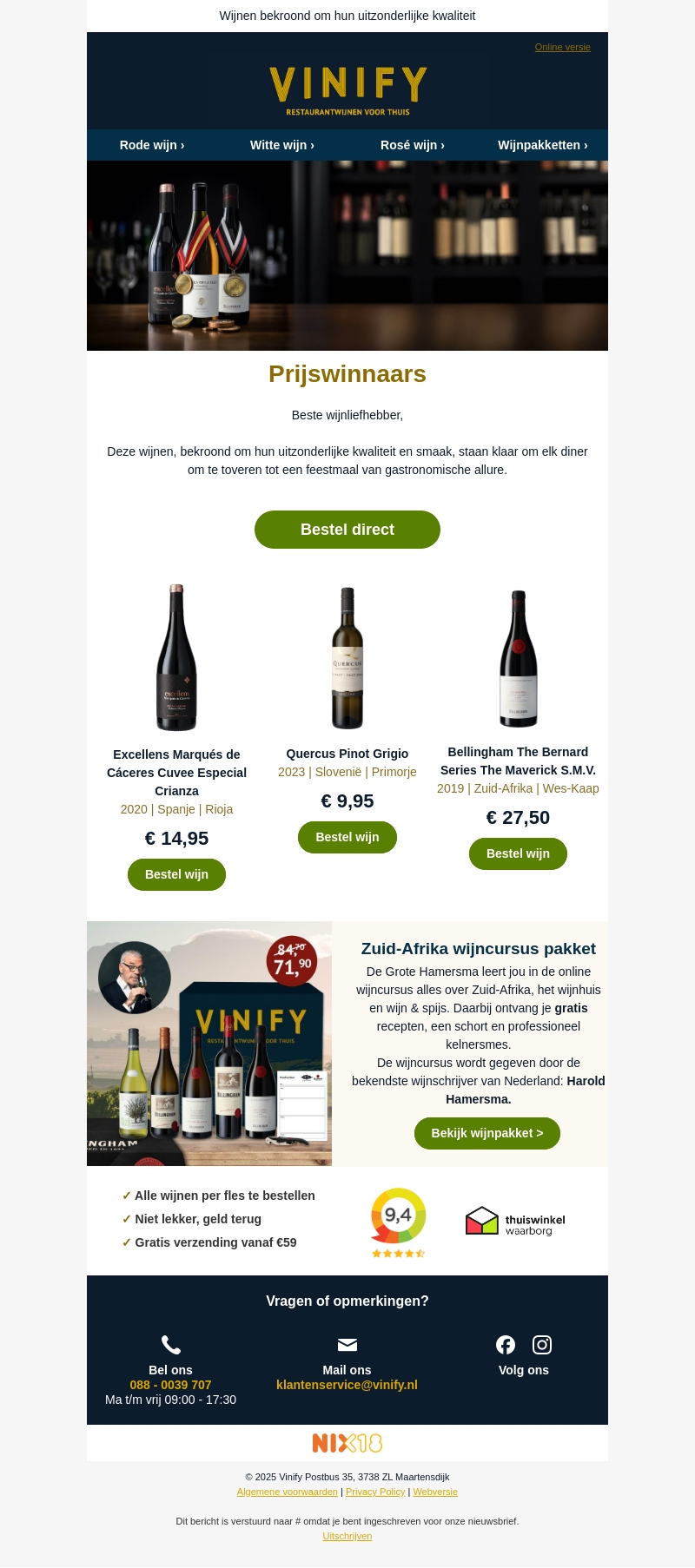
Task: Open the Zuid-Afrika wijncursus pakket image
Action: coord(209,1044)
